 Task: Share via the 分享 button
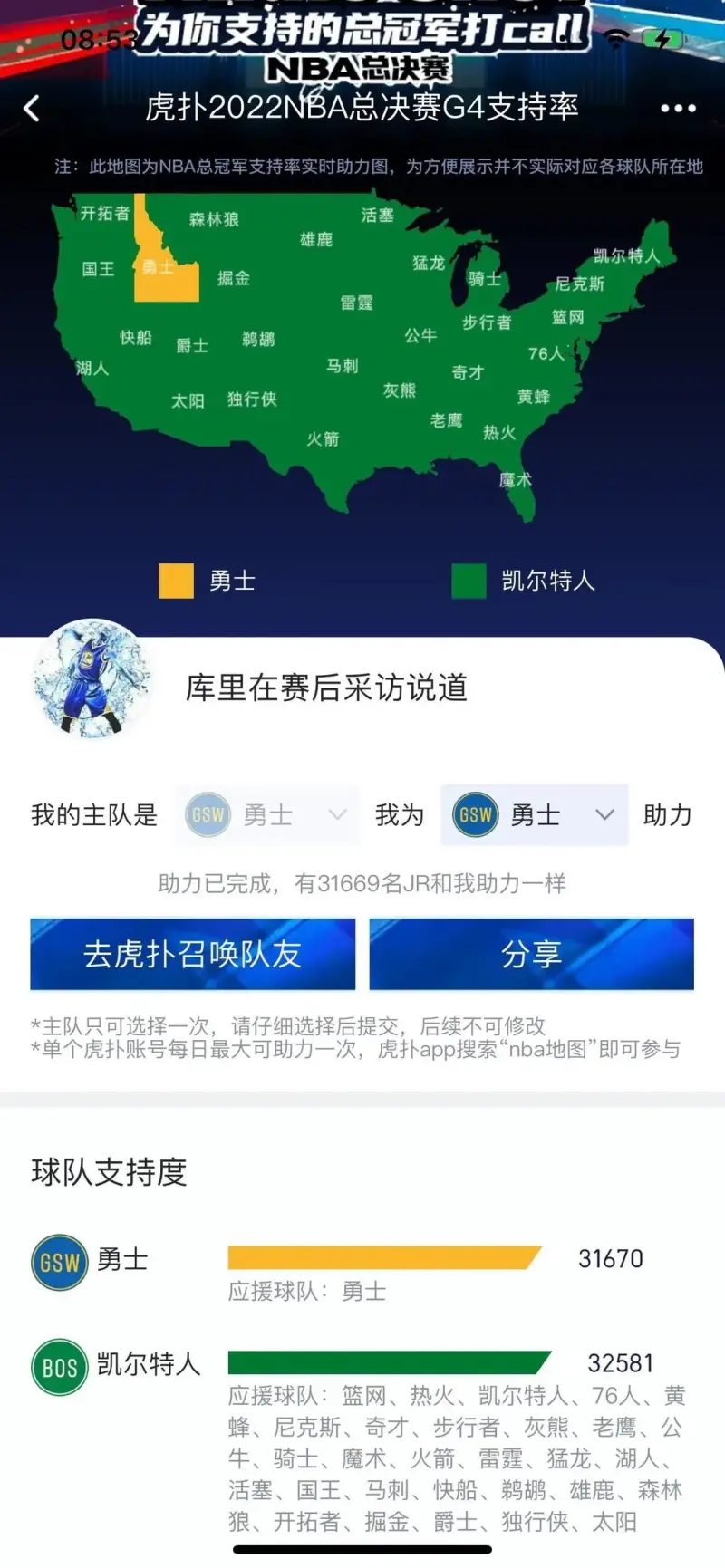(531, 954)
